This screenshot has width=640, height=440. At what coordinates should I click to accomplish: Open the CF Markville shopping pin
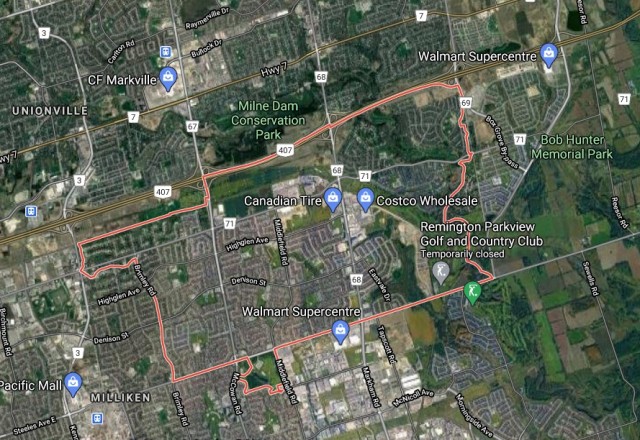coord(169,78)
